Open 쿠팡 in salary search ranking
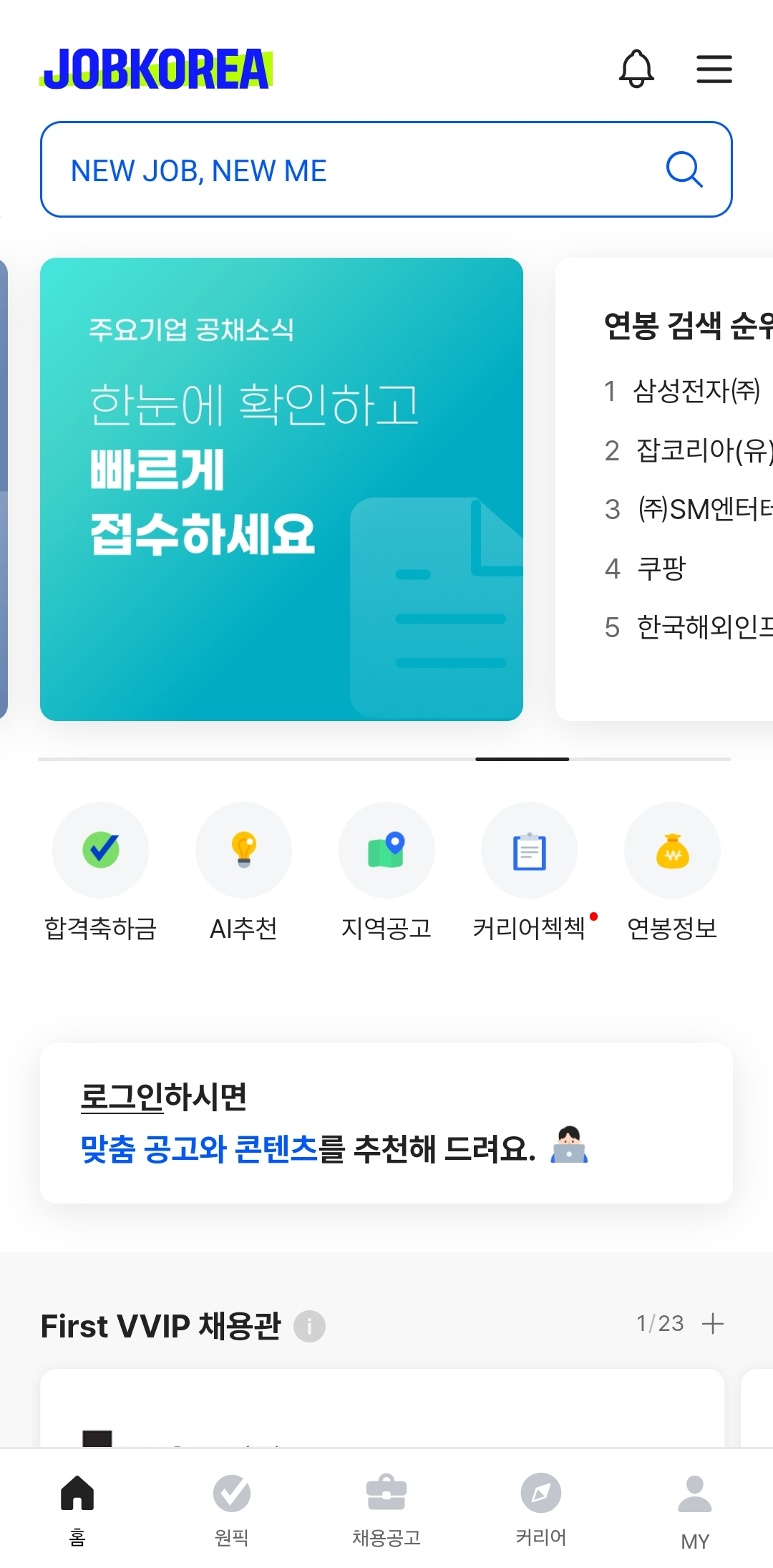 661,568
